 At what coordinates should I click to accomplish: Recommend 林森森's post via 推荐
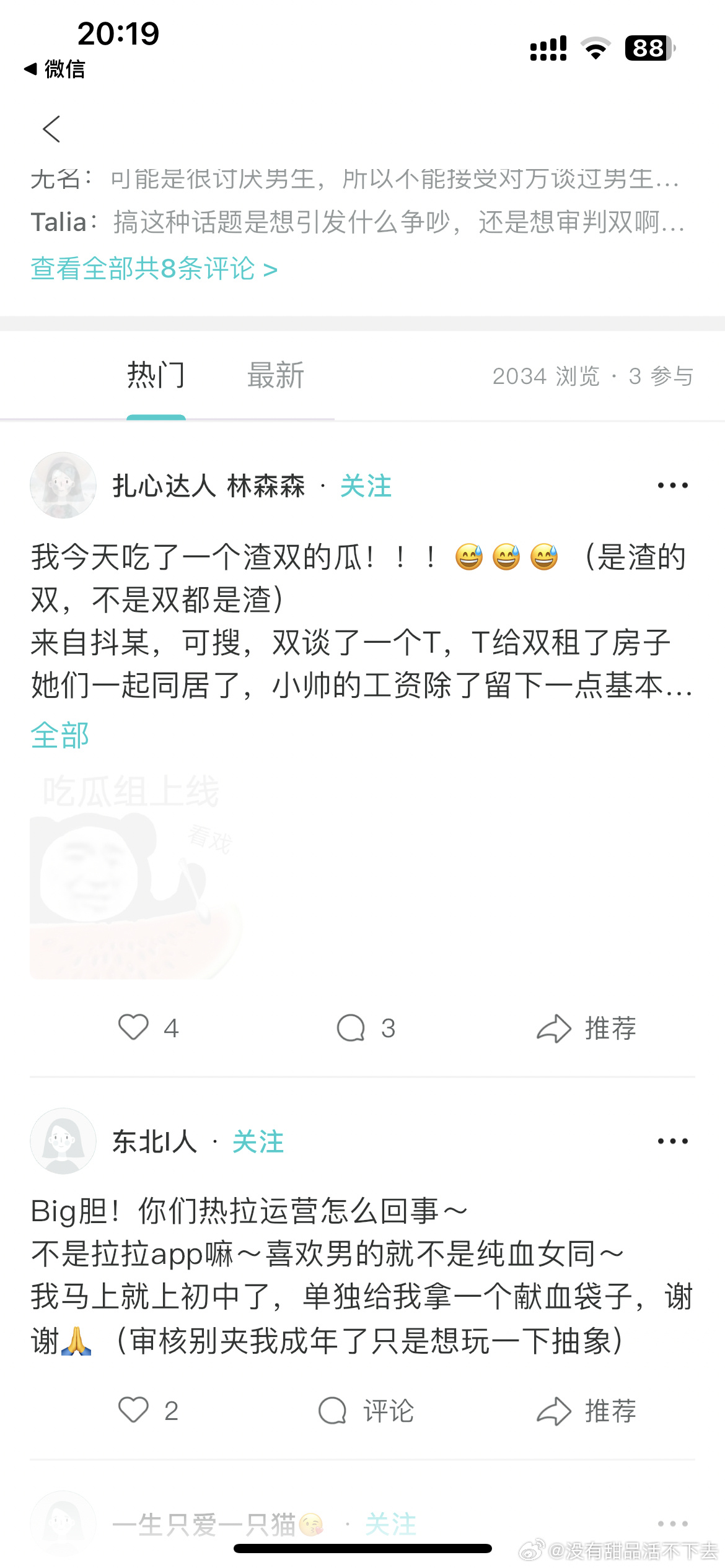click(x=586, y=1028)
